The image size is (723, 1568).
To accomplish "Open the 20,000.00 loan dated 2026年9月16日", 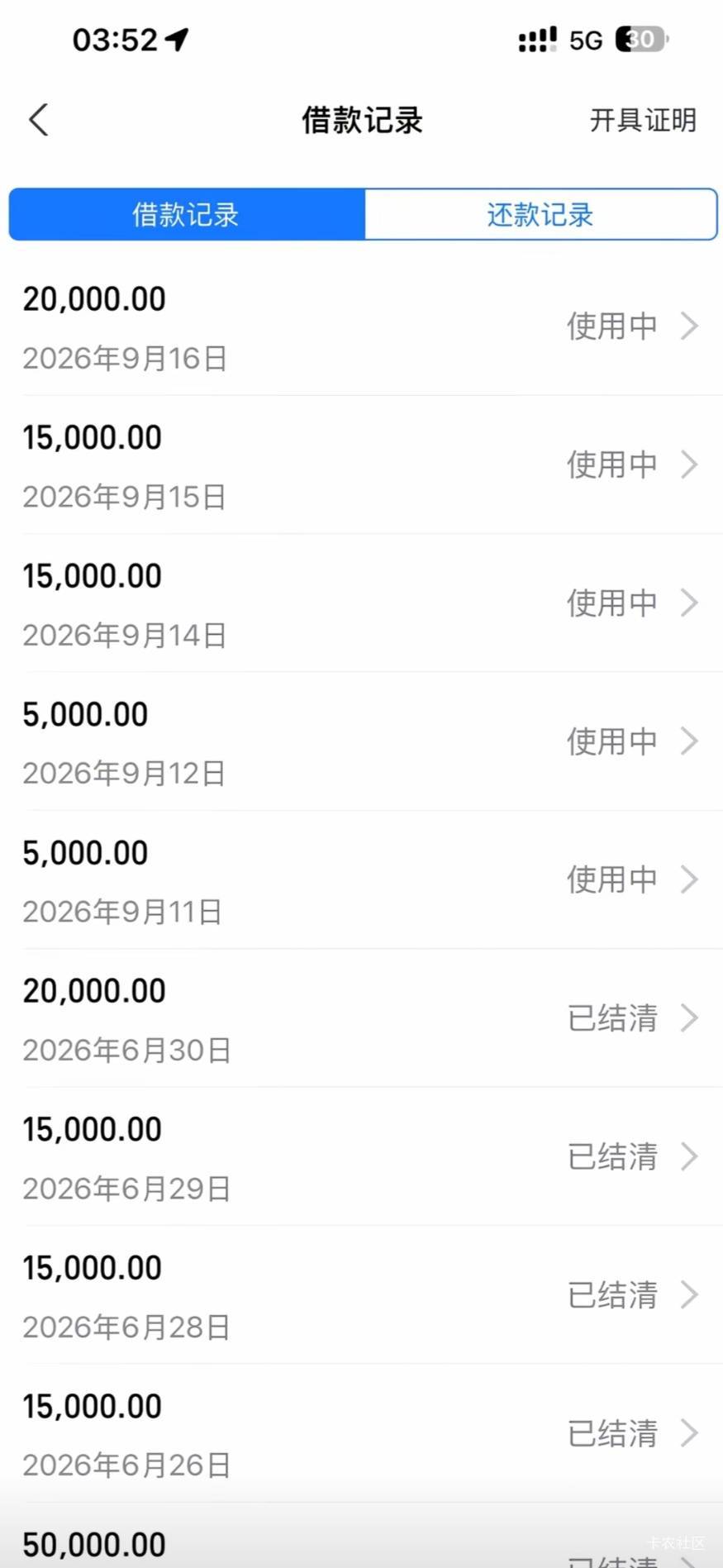I will 361,326.
